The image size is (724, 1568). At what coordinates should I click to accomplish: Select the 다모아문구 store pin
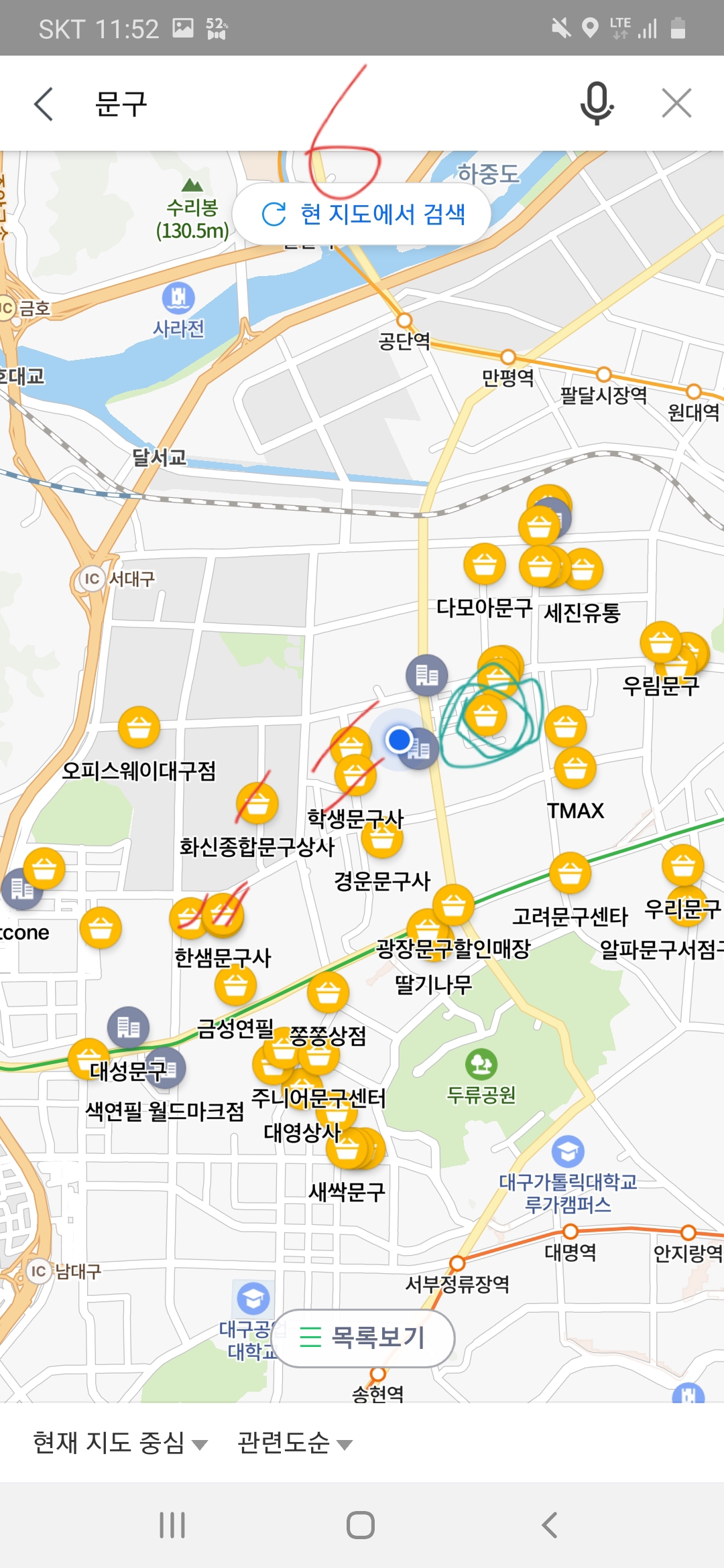click(x=484, y=565)
